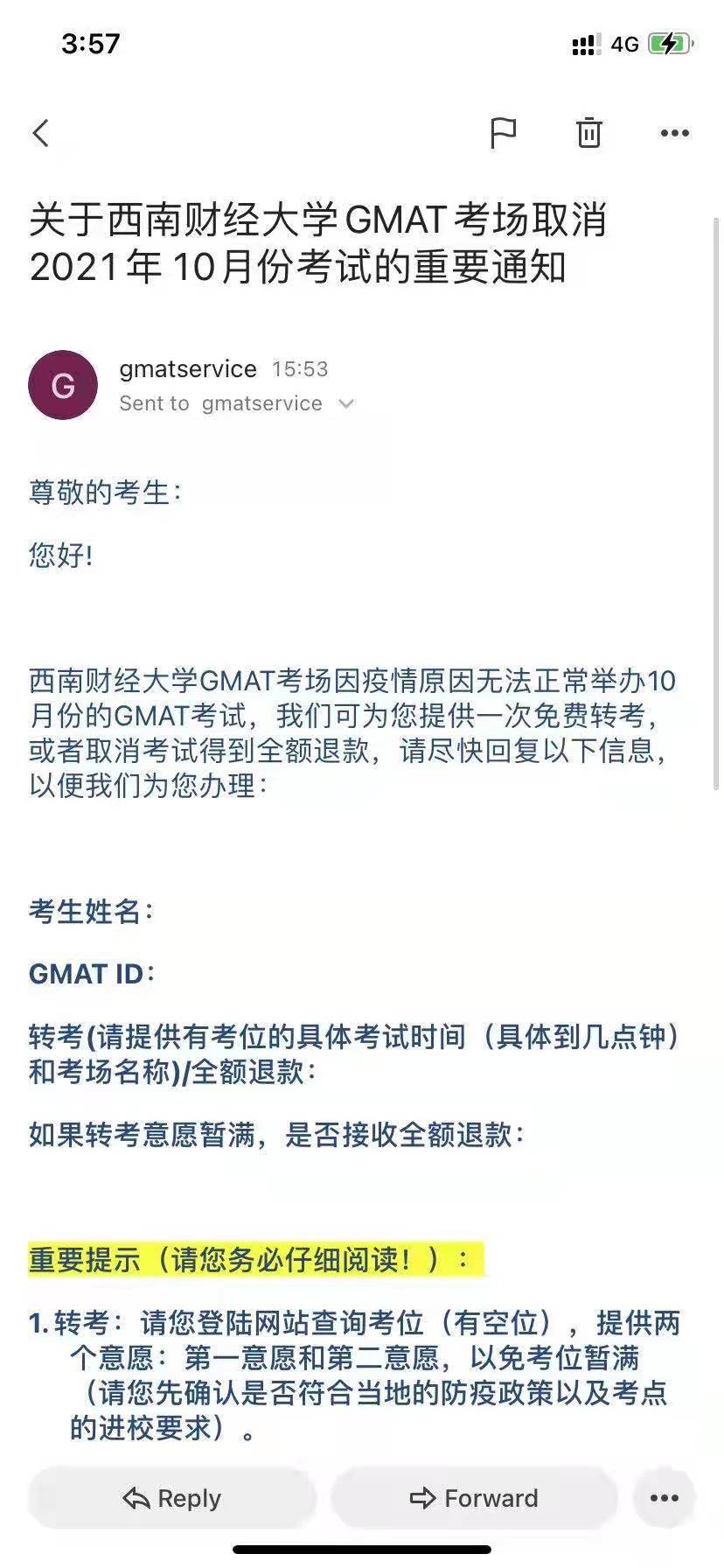Expand recipient details chevron
Image resolution: width=724 pixels, height=1568 pixels.
(x=346, y=403)
